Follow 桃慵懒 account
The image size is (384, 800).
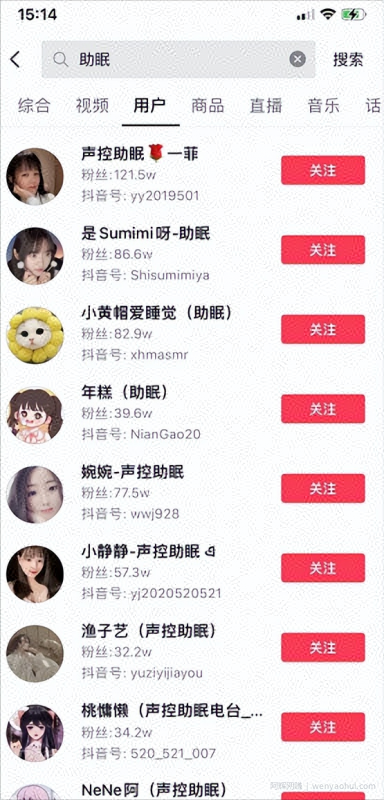323,727
